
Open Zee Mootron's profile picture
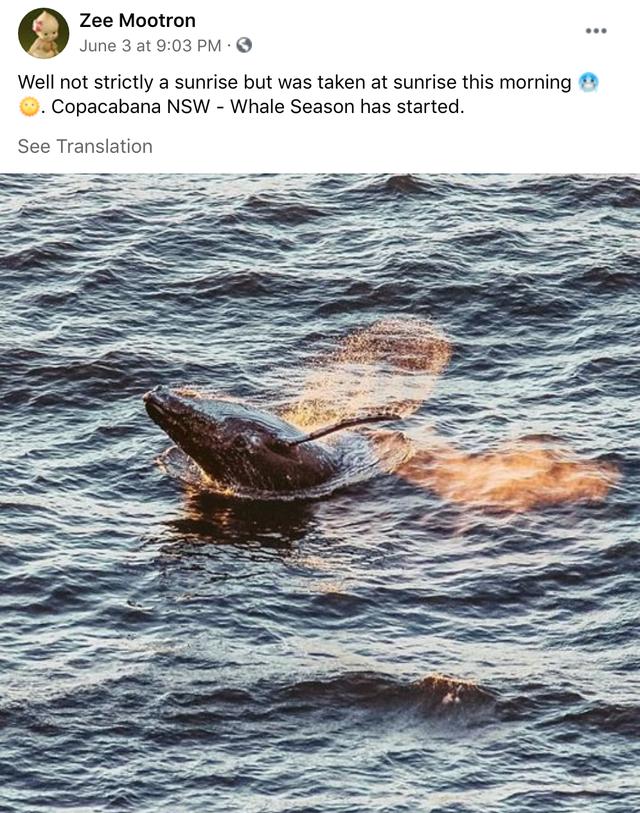[43, 33]
